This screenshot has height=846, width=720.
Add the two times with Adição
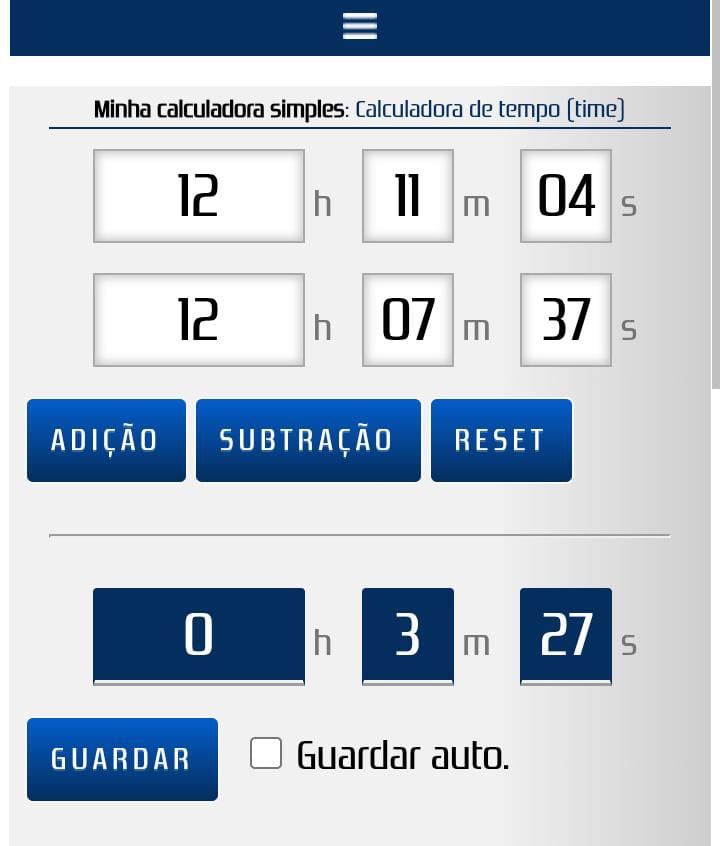(106, 440)
